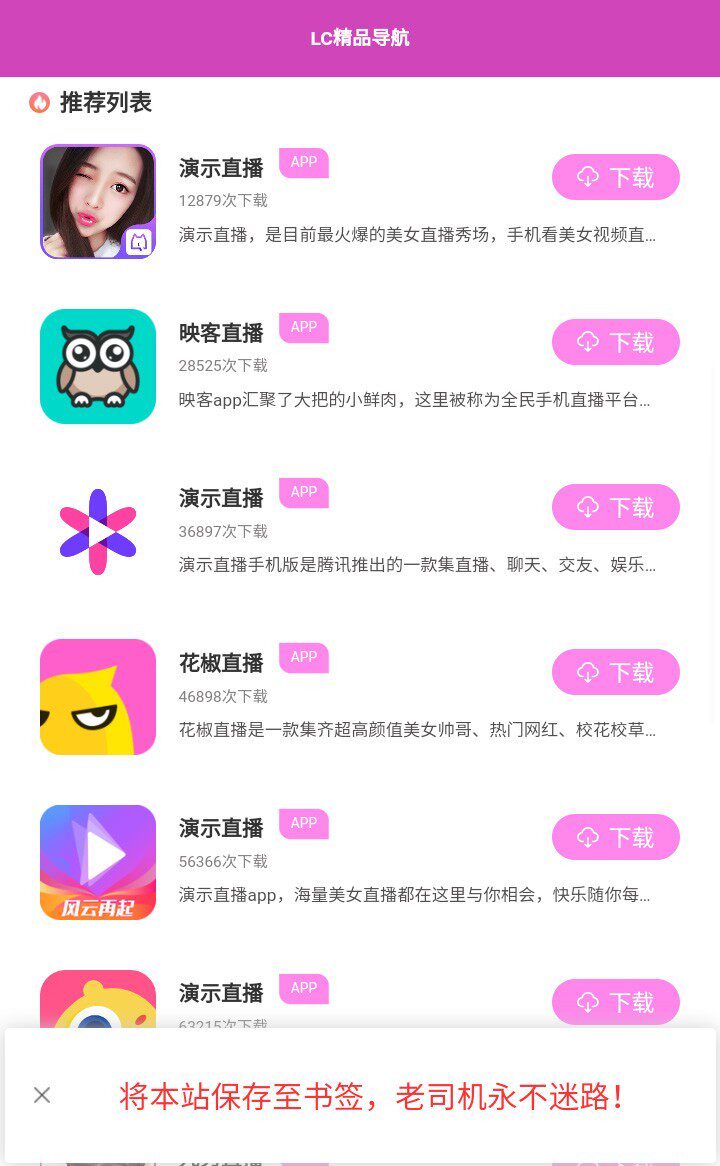Image resolution: width=720 pixels, height=1166 pixels.
Task: Click the pink APP badge next to 映客直播
Action: tap(303, 327)
